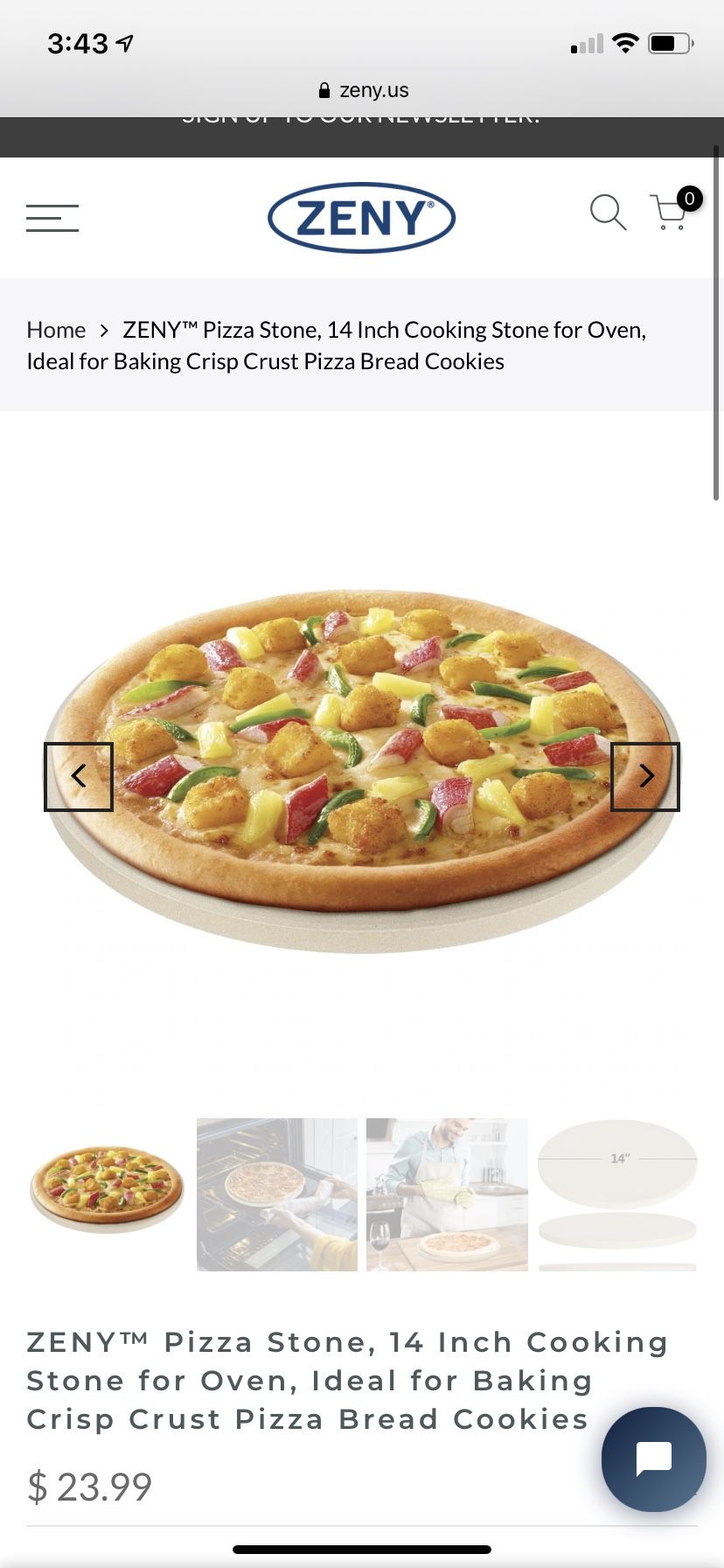The height and width of the screenshot is (1568, 724).
Task: Select the man in apron thumbnail
Action: 447,1193
